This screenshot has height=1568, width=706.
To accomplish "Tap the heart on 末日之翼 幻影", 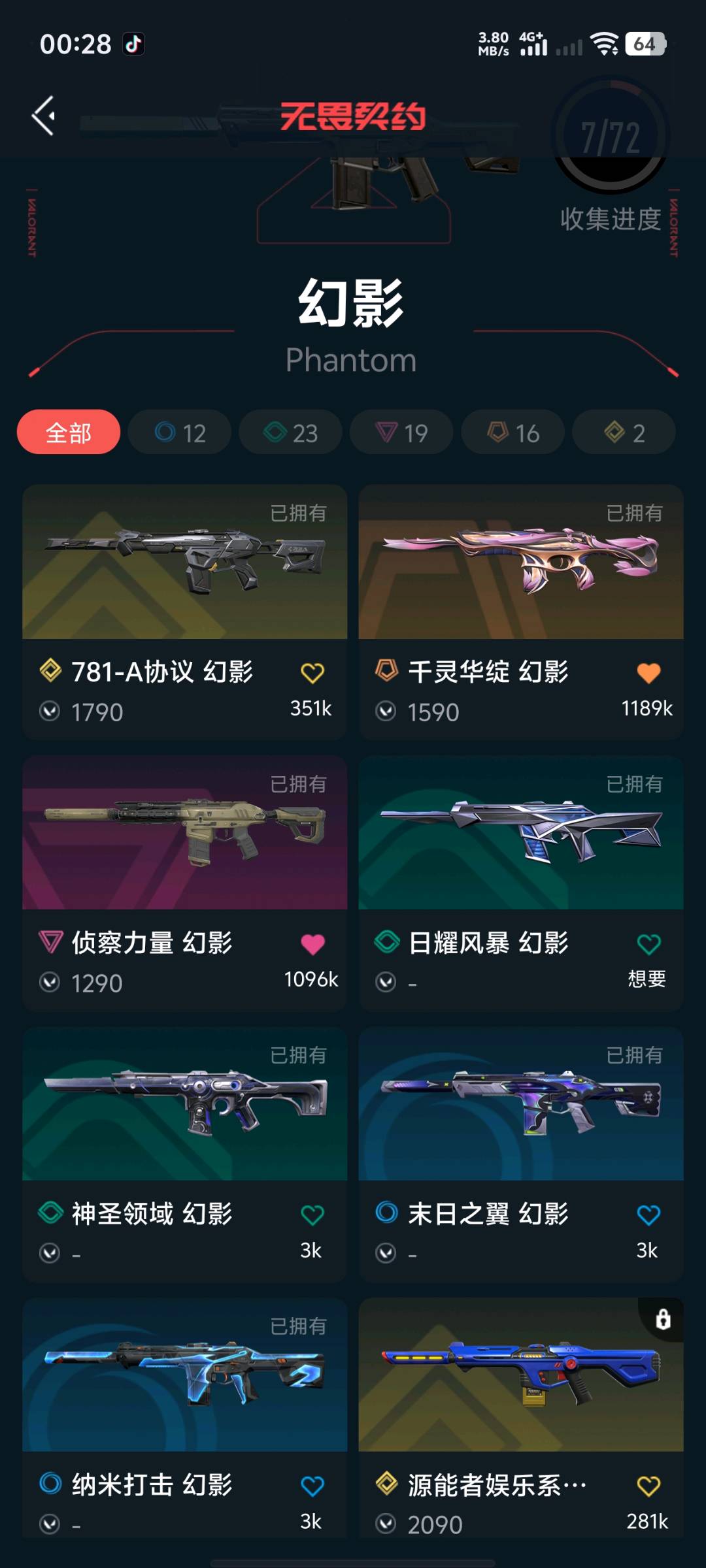I will click(x=648, y=1215).
